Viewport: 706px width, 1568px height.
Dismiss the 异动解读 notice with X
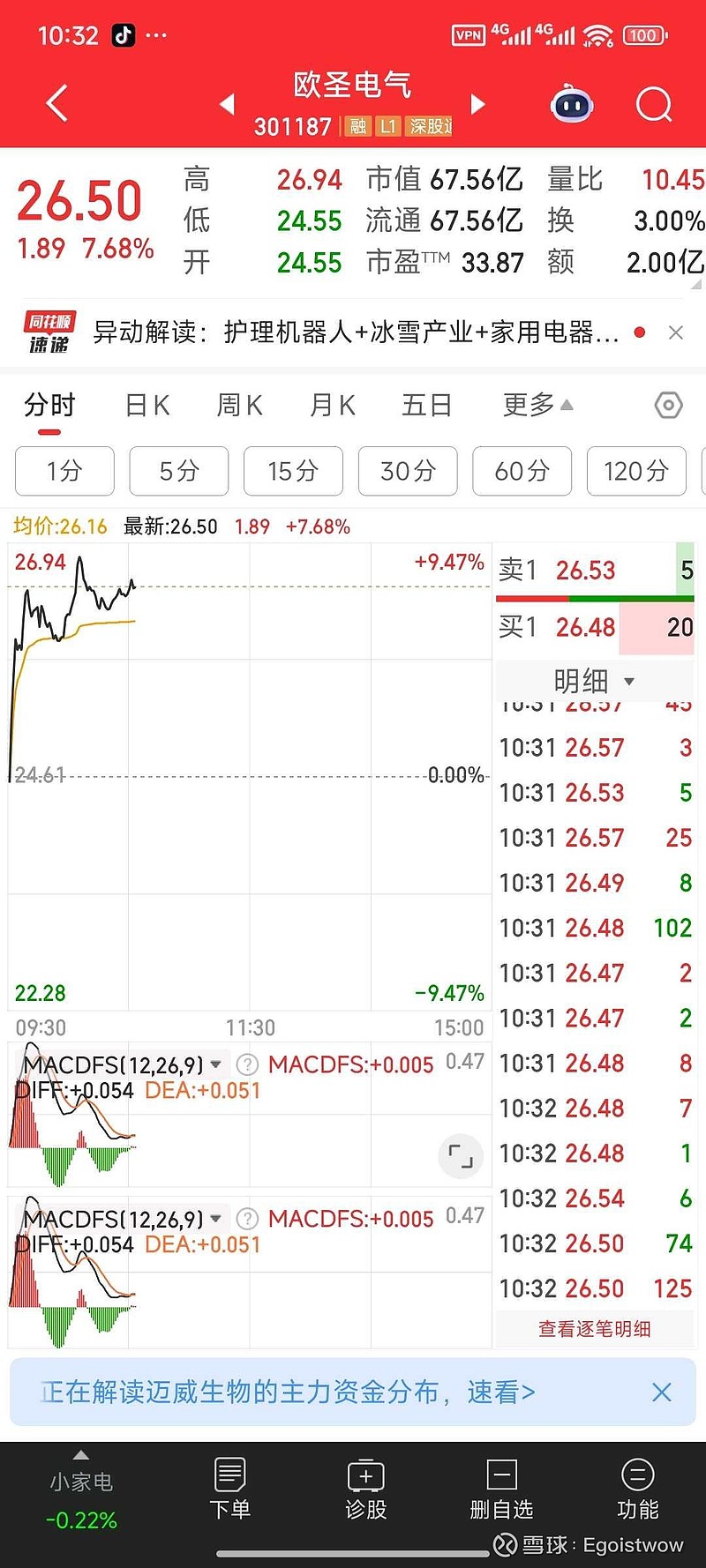click(x=676, y=332)
